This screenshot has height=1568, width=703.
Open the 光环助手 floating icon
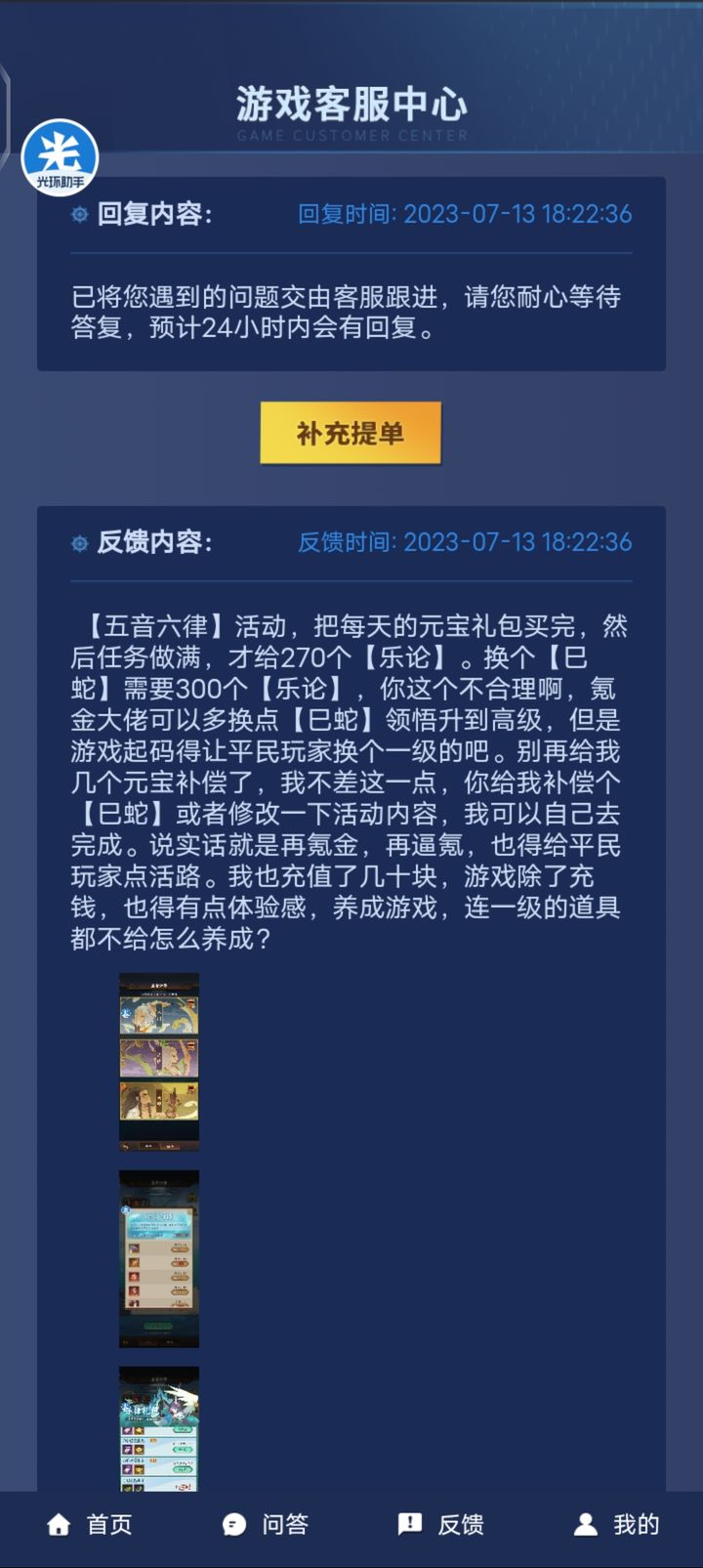(x=61, y=157)
